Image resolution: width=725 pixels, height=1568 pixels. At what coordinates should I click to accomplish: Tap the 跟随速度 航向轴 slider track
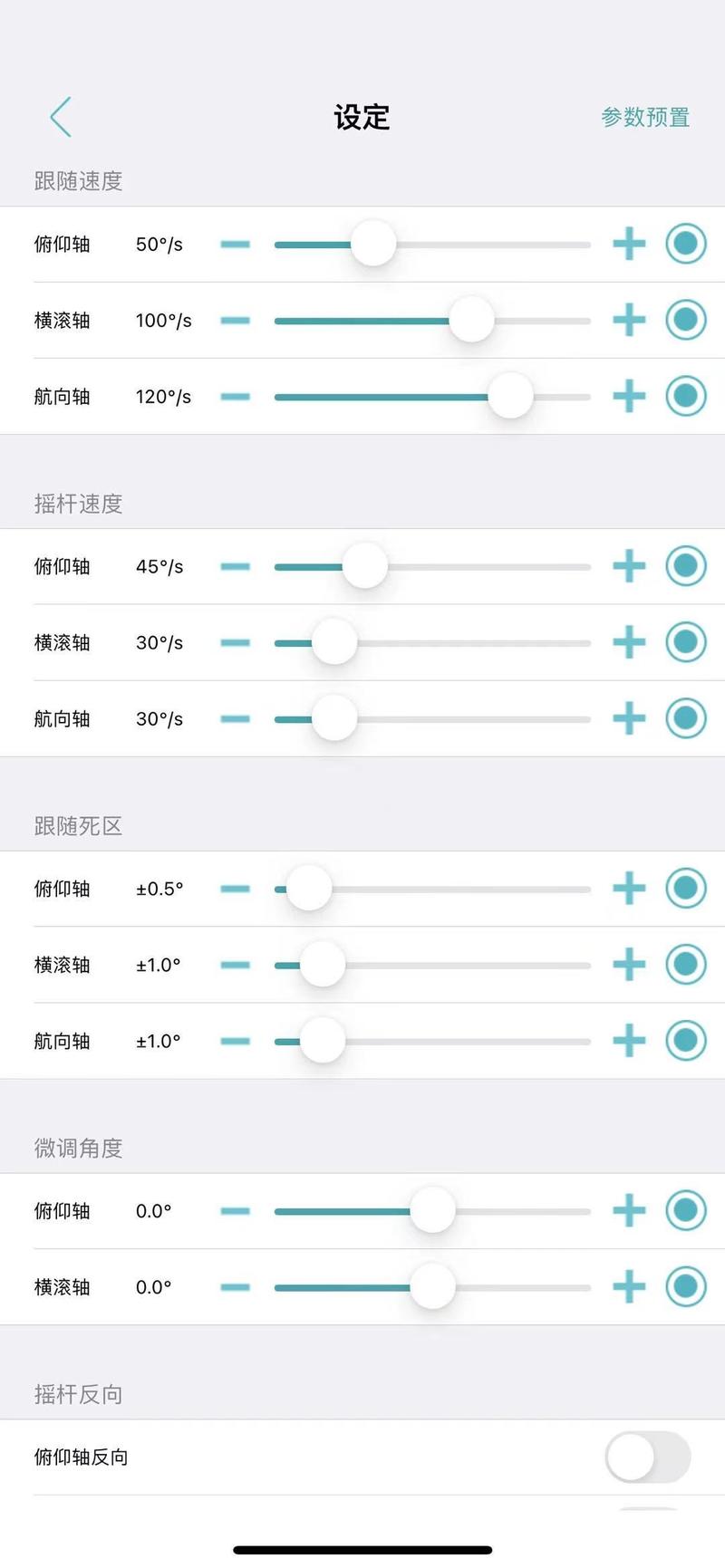(x=432, y=397)
